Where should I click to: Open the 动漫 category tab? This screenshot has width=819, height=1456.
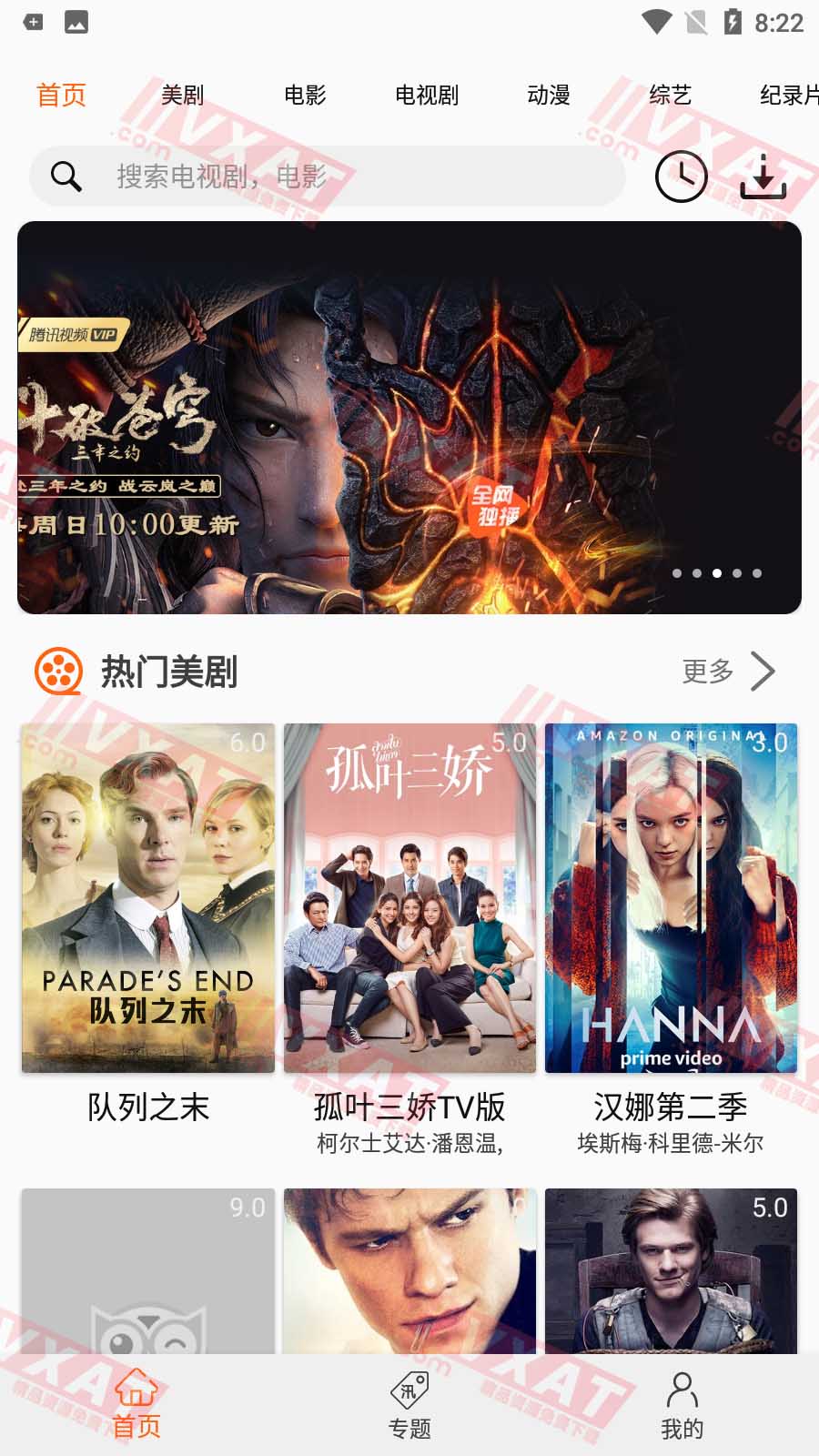coord(550,95)
